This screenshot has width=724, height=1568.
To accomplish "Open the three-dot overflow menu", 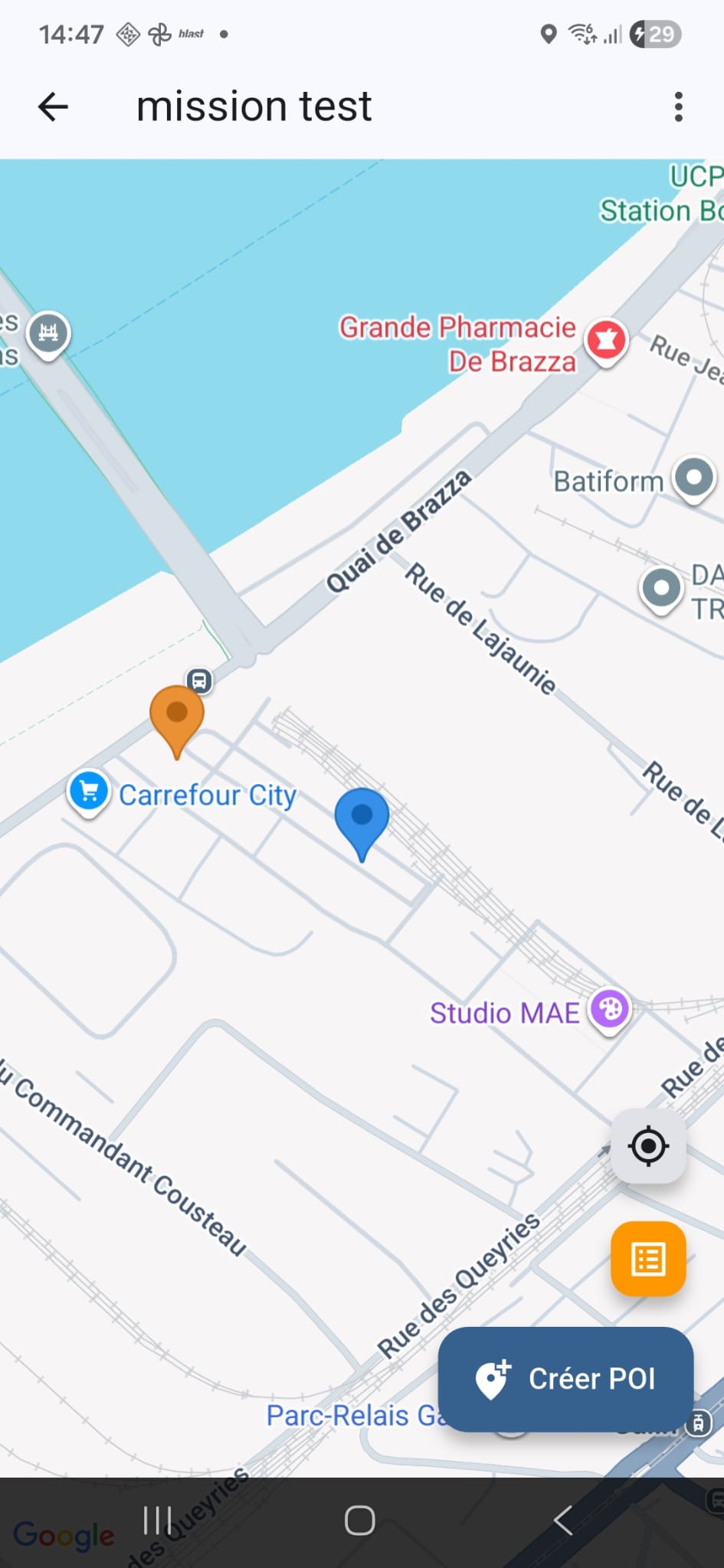I will point(678,106).
